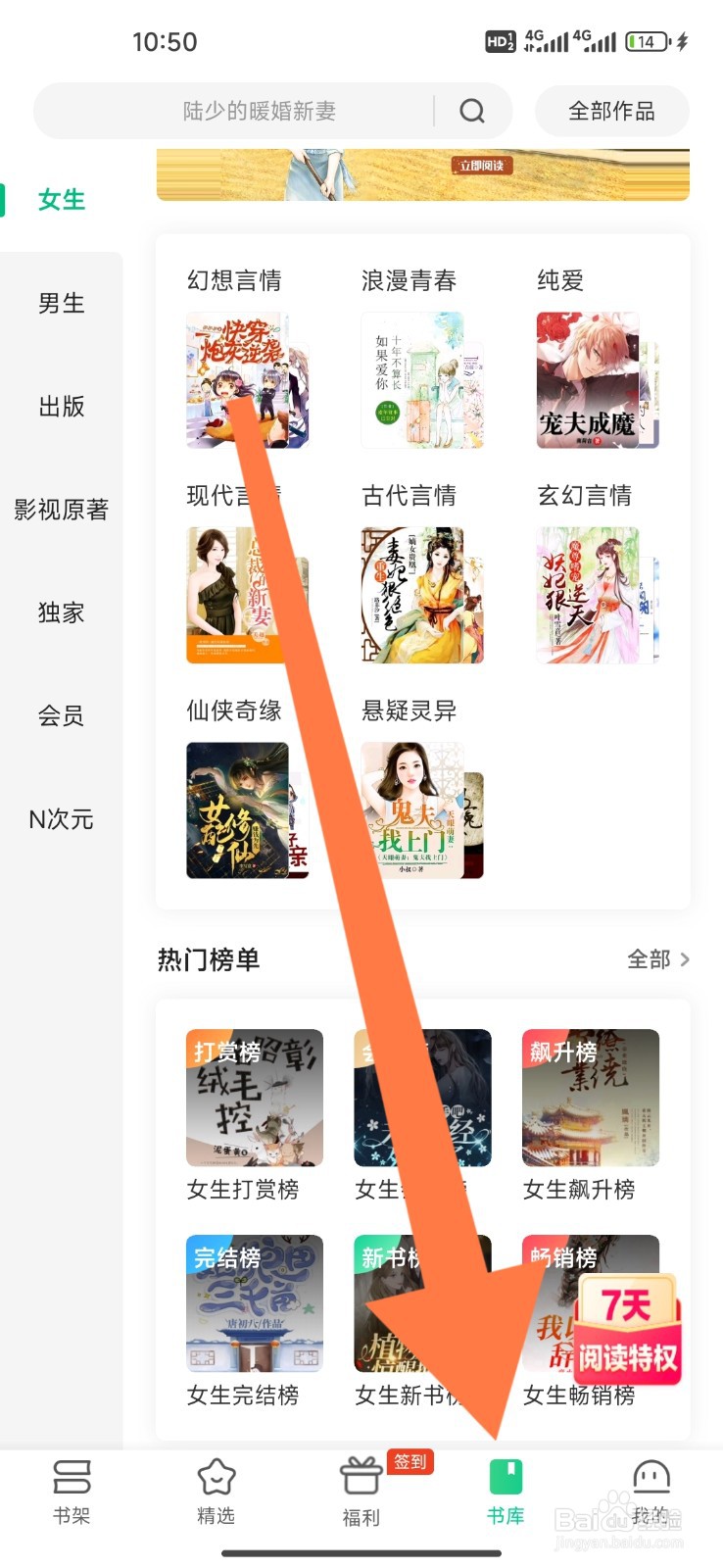Select the 女生 tab

pyautogui.click(x=61, y=199)
